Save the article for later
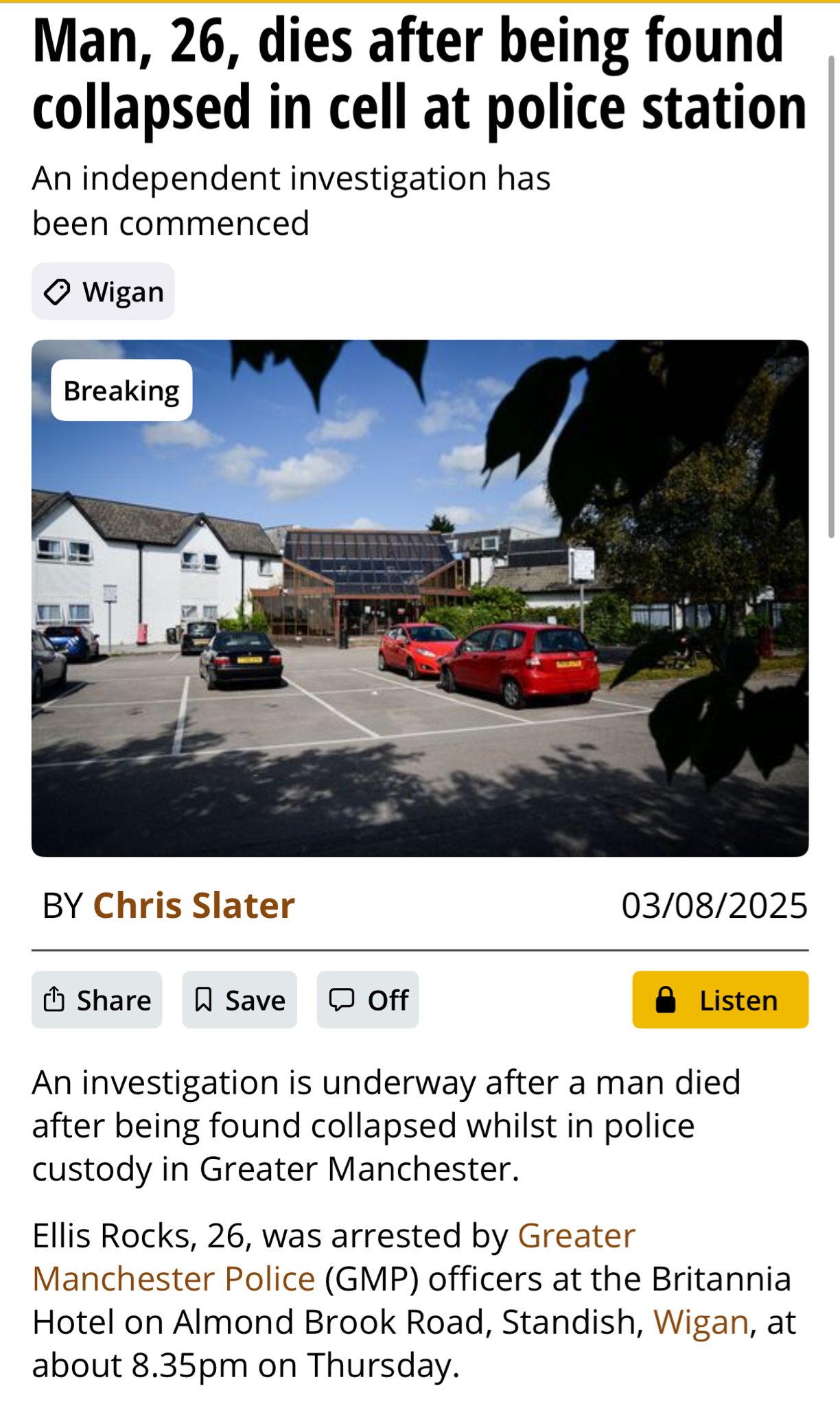Screen dimensions: 840x1406 click(x=240, y=1000)
